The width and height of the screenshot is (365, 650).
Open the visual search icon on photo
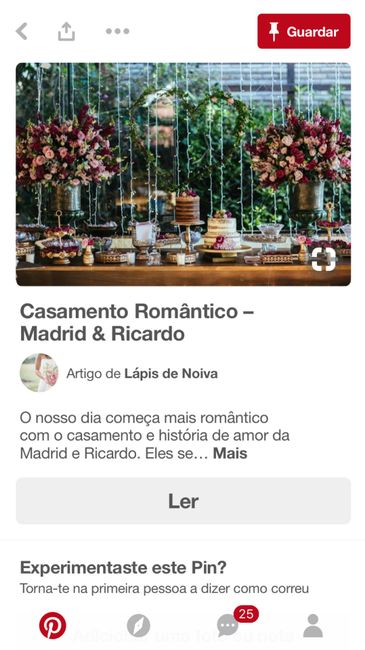click(x=323, y=259)
